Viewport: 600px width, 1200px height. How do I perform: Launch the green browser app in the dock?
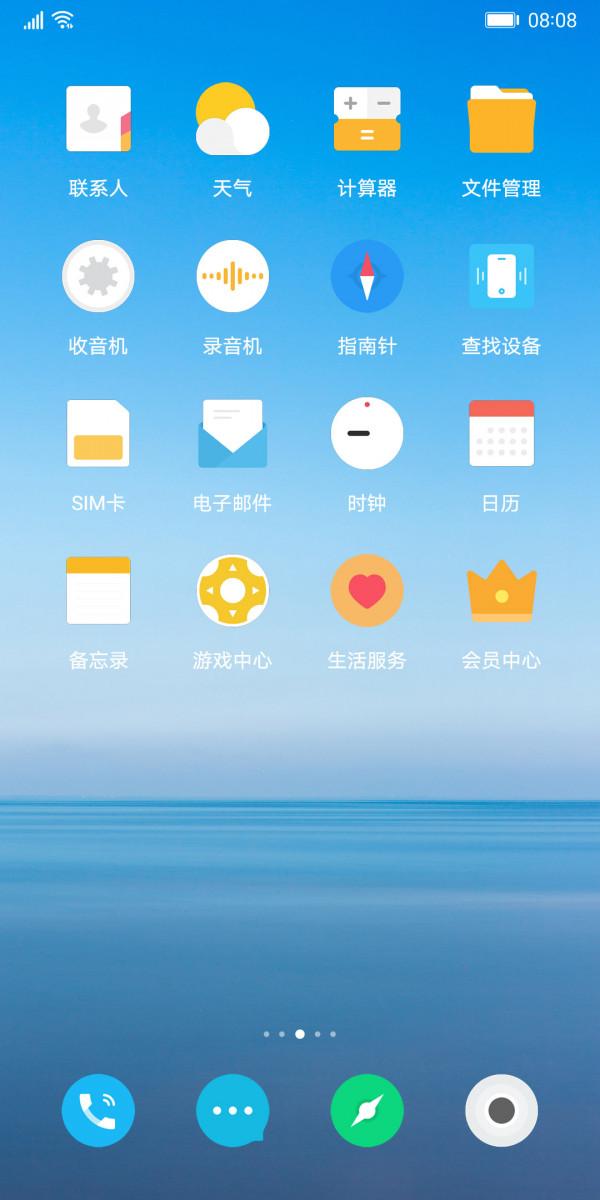tap(367, 1110)
